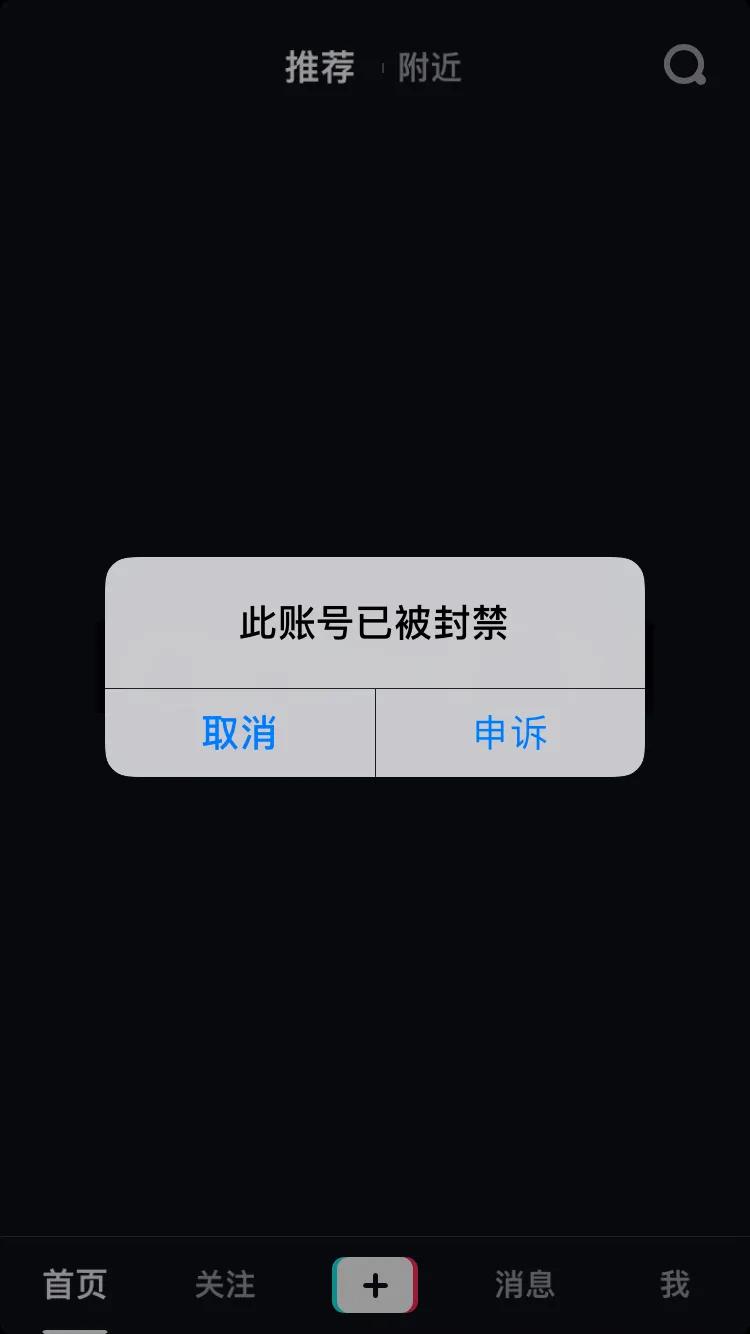Select the Nearby feed at the top

coord(430,68)
